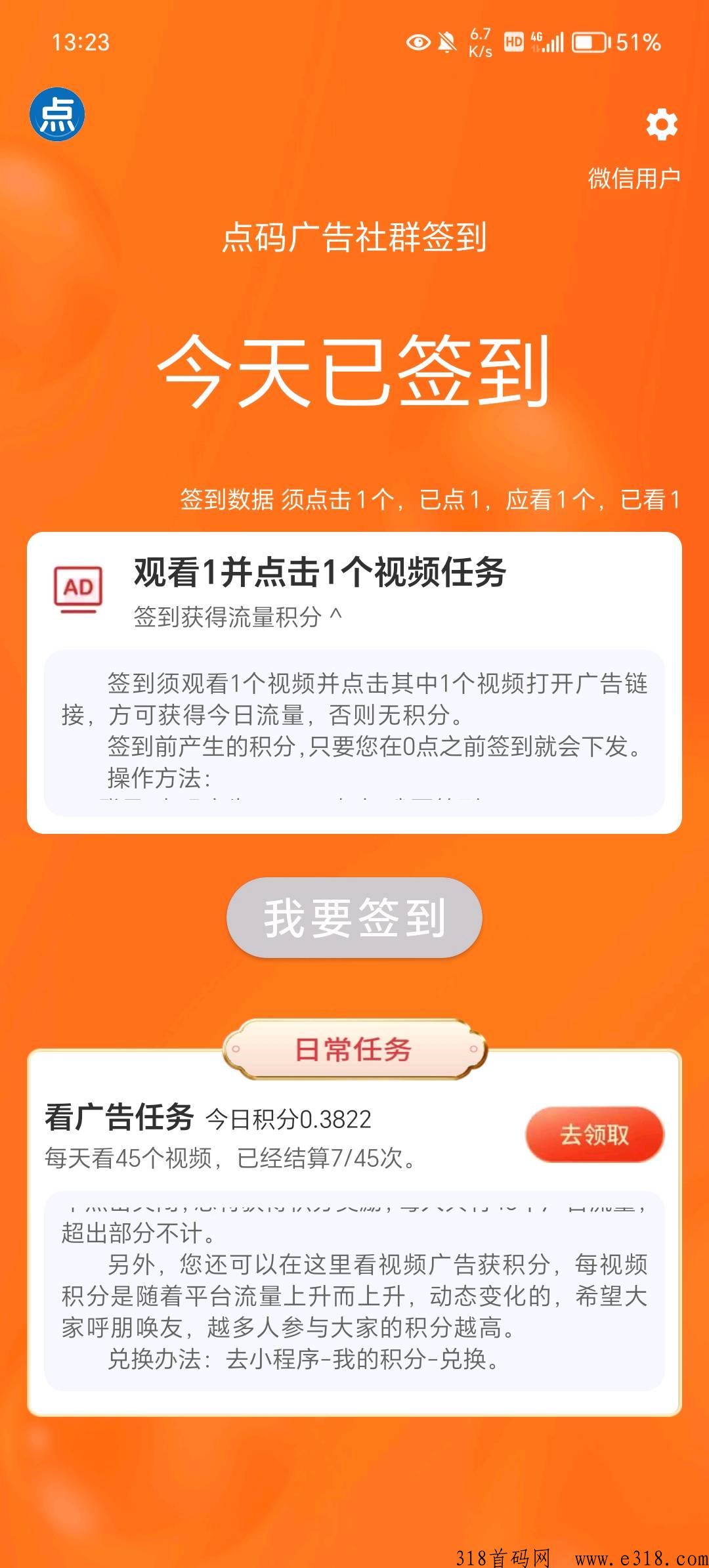Tap 去领取 to claim ad task
The height and width of the screenshot is (1568, 709).
pos(595,1135)
